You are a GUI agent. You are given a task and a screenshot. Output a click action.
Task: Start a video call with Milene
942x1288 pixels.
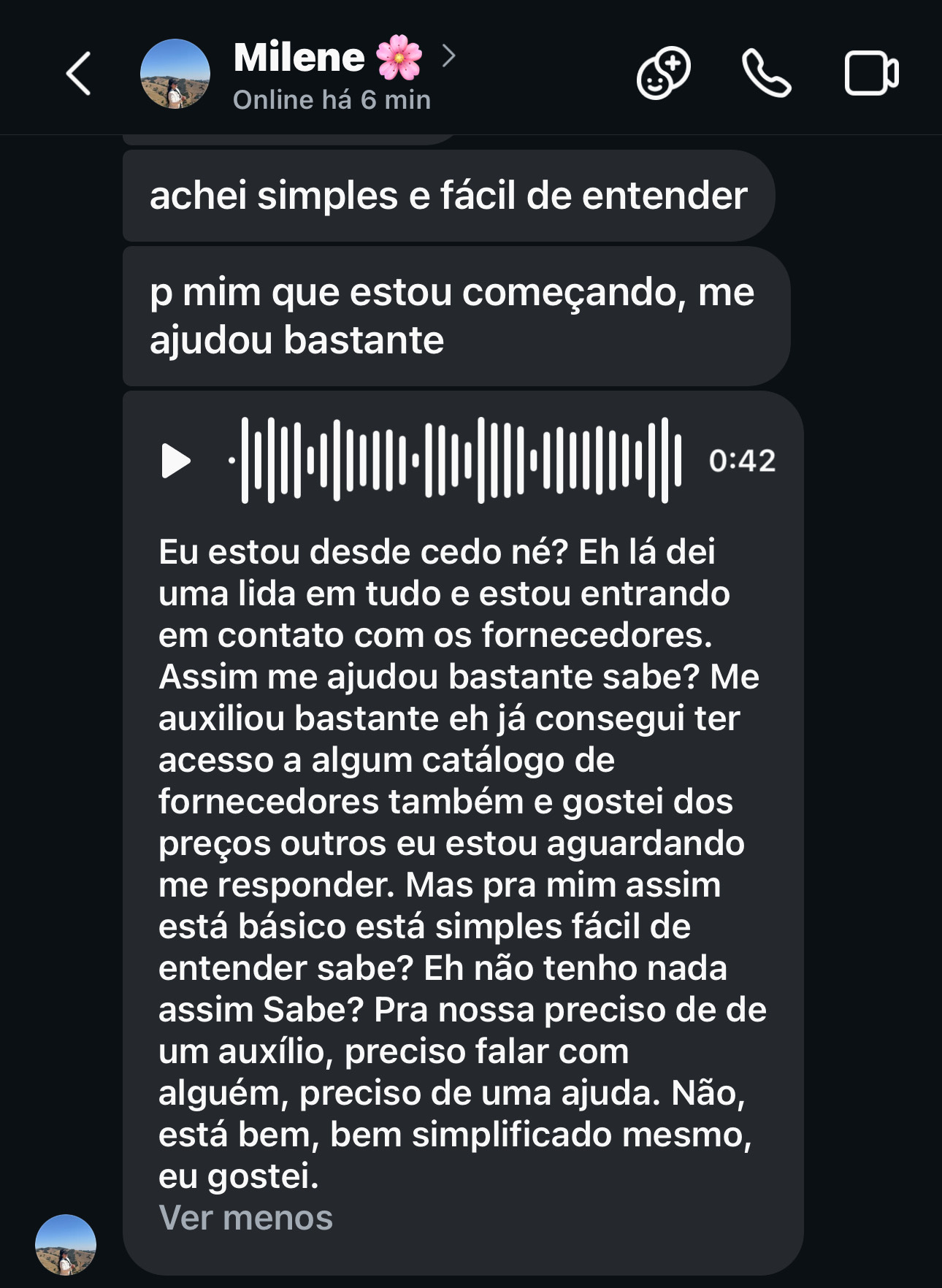click(x=871, y=74)
